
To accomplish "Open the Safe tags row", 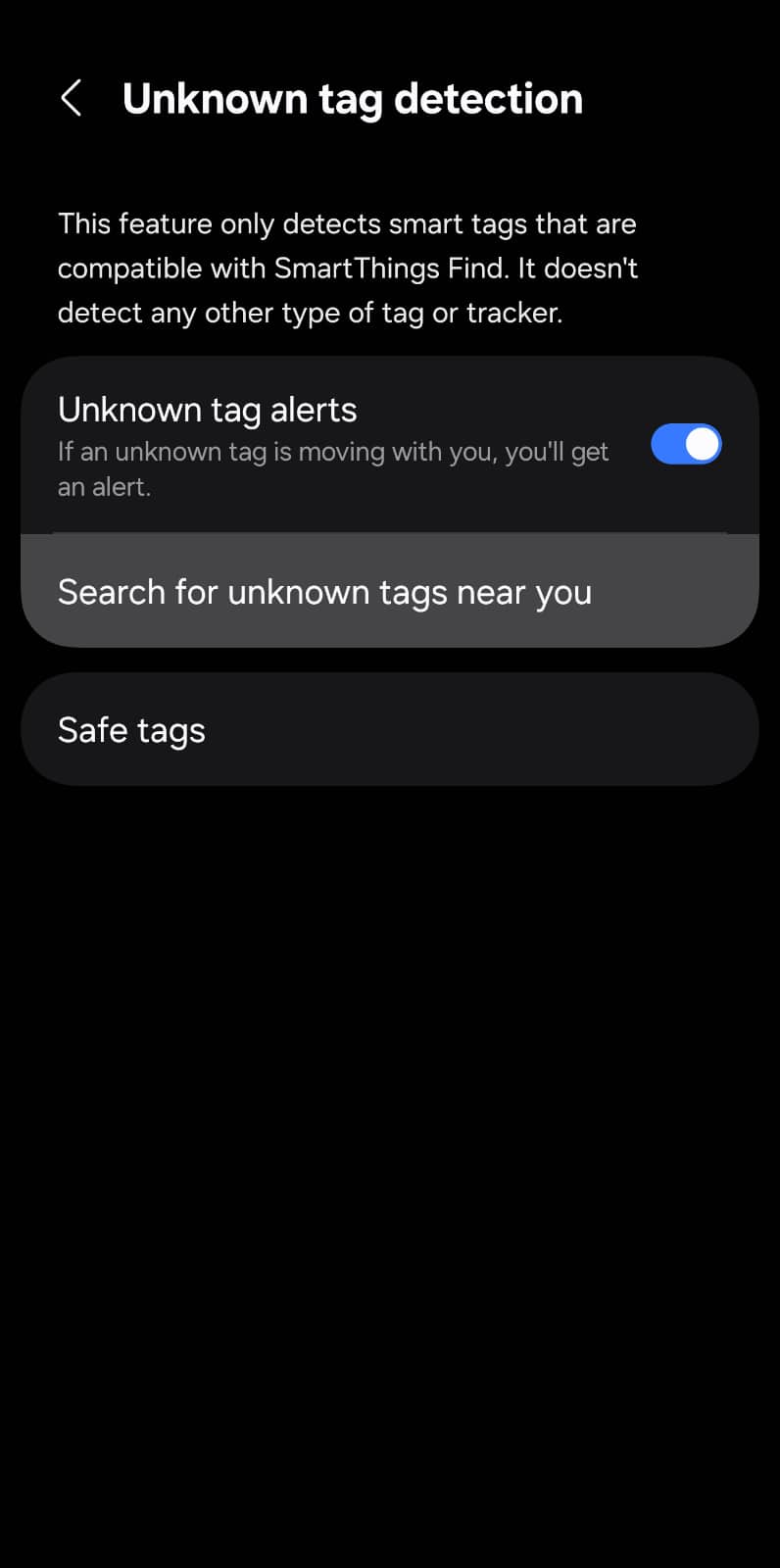I will (390, 729).
